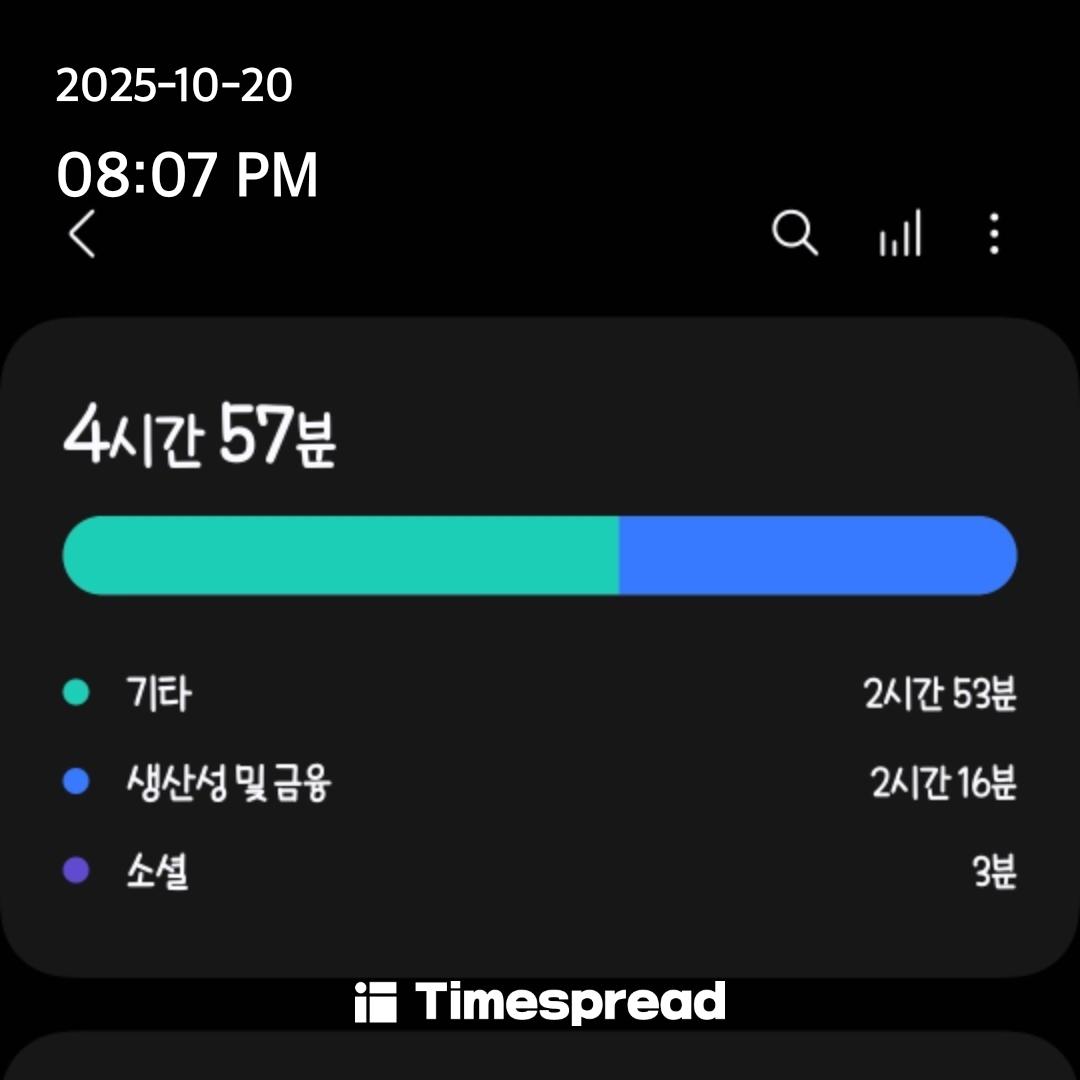Open the search magnifier icon
This screenshot has height=1080, width=1080.
point(795,235)
